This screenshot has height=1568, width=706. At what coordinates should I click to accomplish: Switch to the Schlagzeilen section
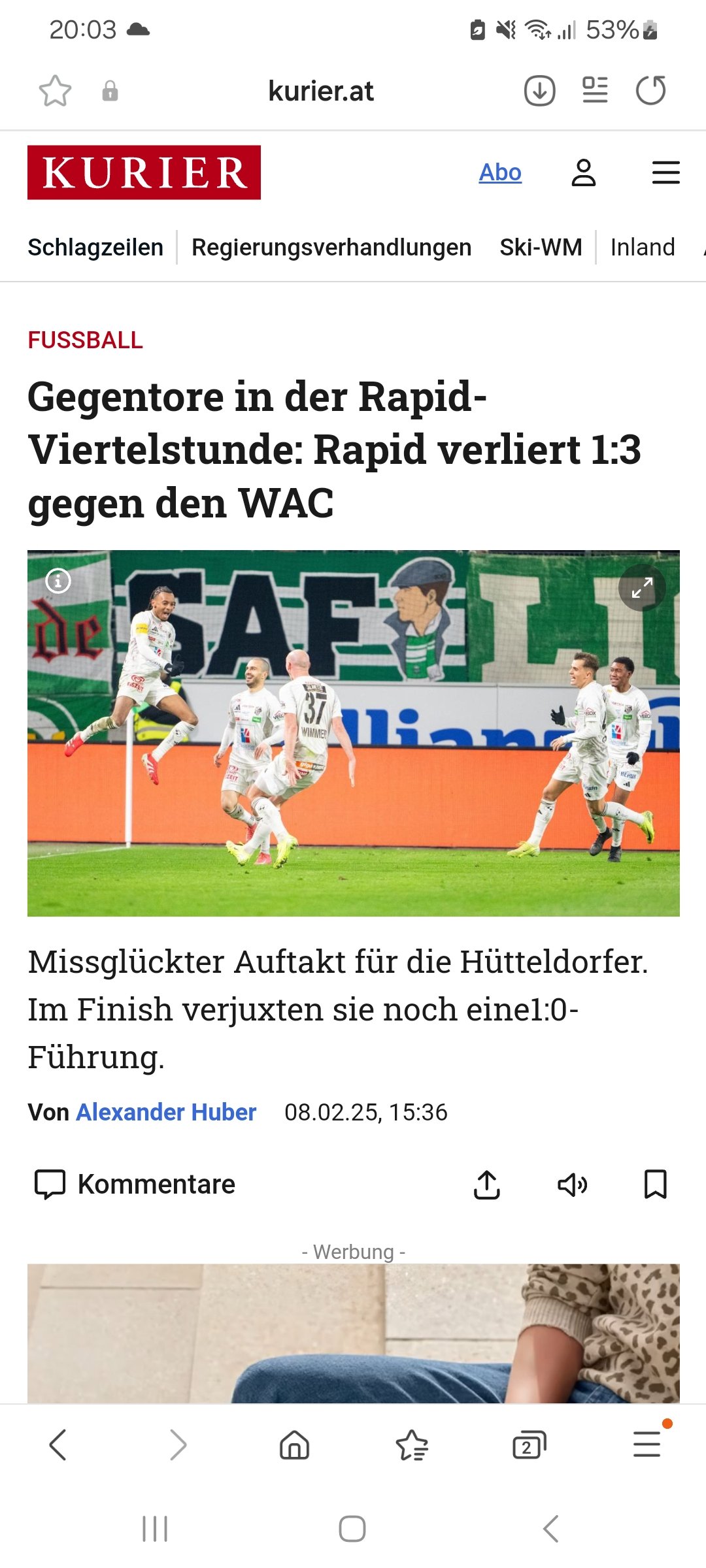(95, 248)
